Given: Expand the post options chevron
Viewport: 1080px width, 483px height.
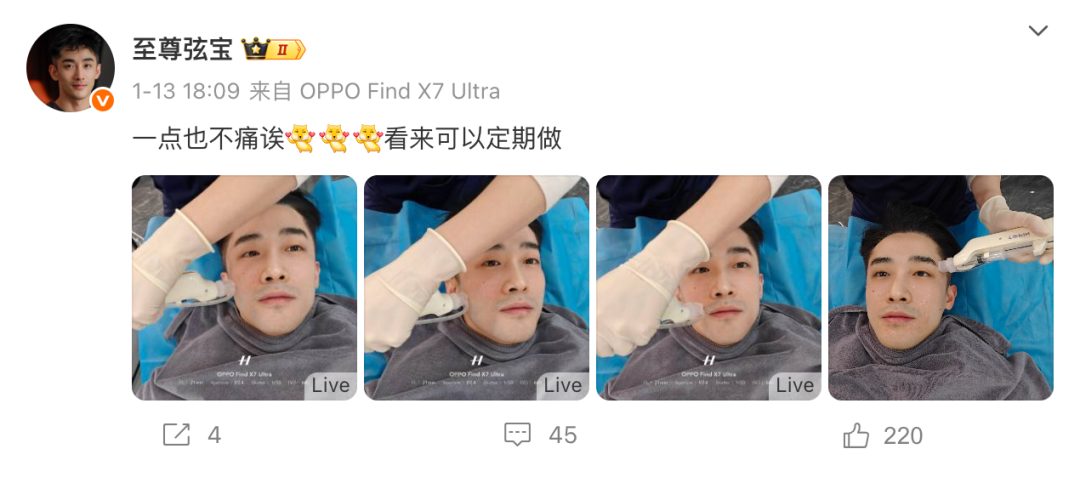Looking at the screenshot, I should point(1038,31).
